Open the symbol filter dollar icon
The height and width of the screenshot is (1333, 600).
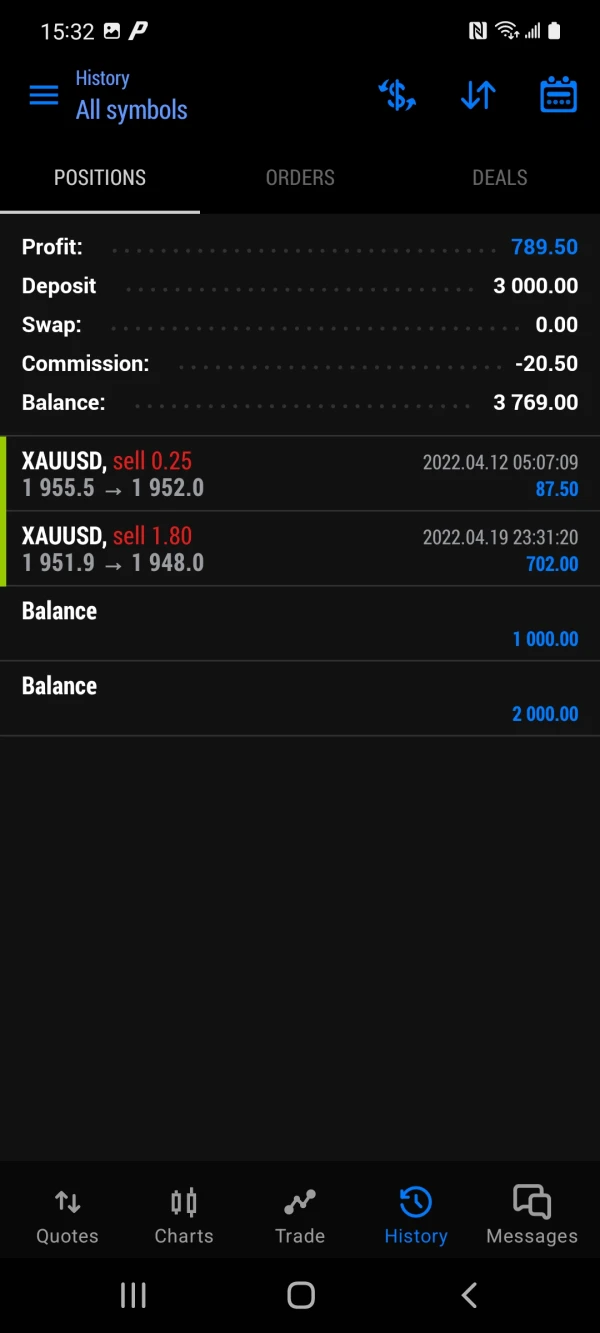(x=397, y=96)
